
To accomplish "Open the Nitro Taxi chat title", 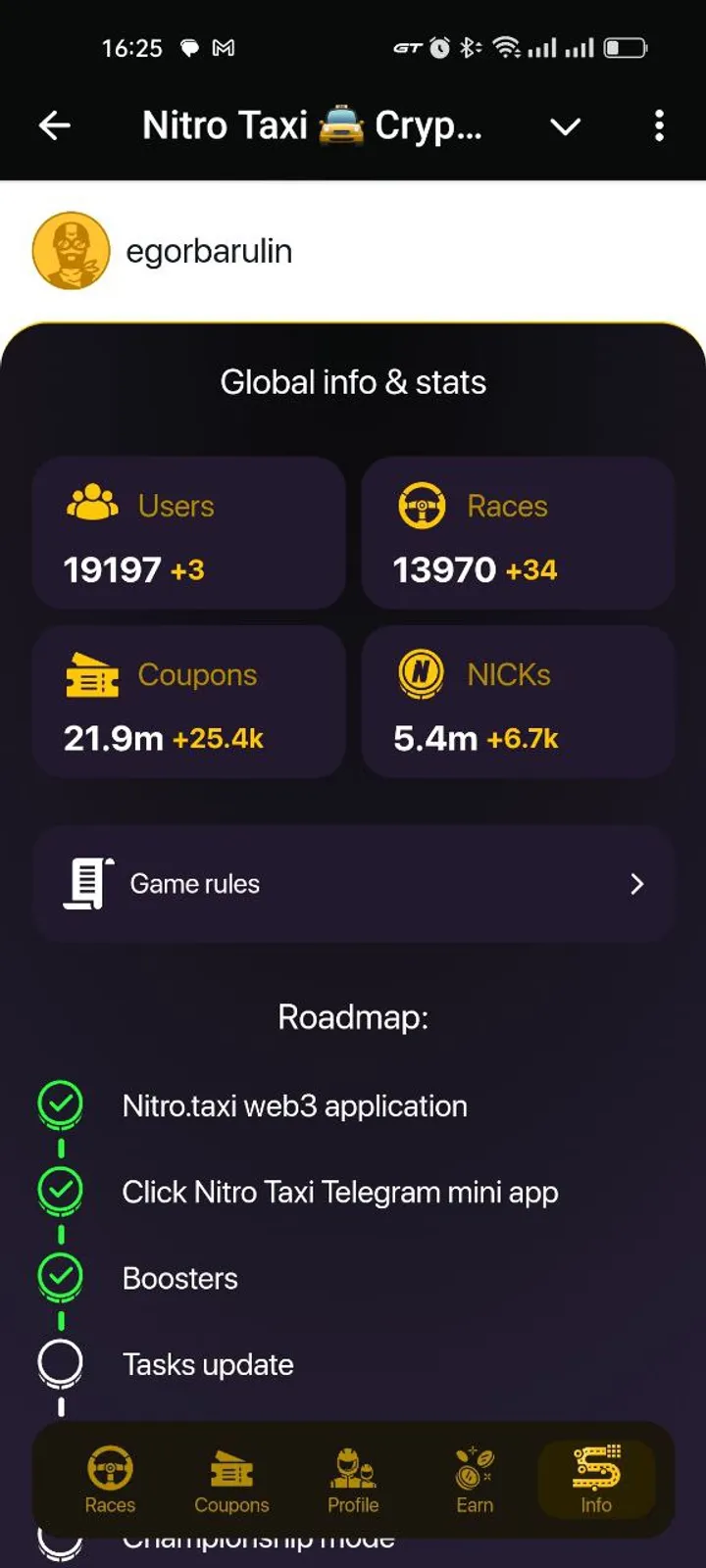I will point(312,125).
